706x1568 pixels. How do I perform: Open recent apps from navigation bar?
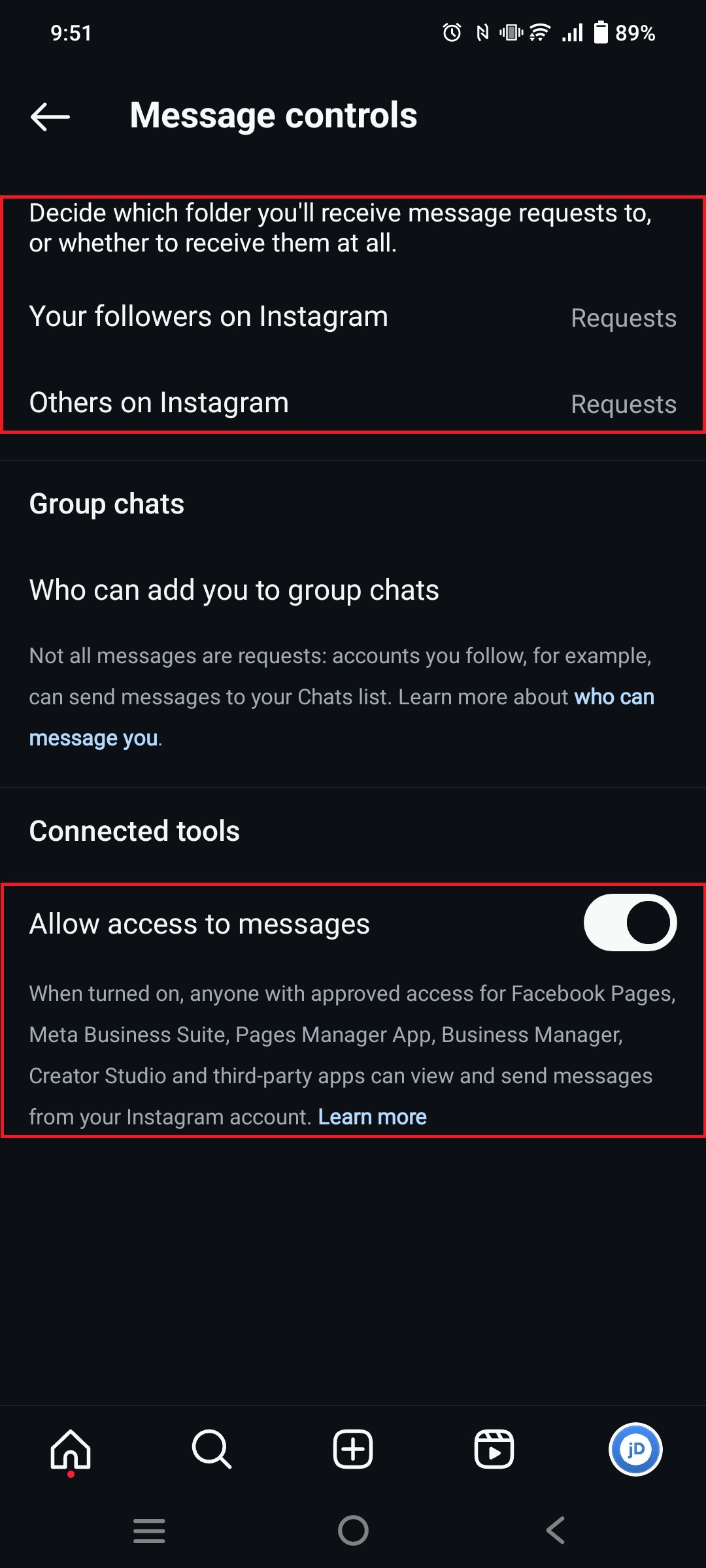click(149, 1530)
